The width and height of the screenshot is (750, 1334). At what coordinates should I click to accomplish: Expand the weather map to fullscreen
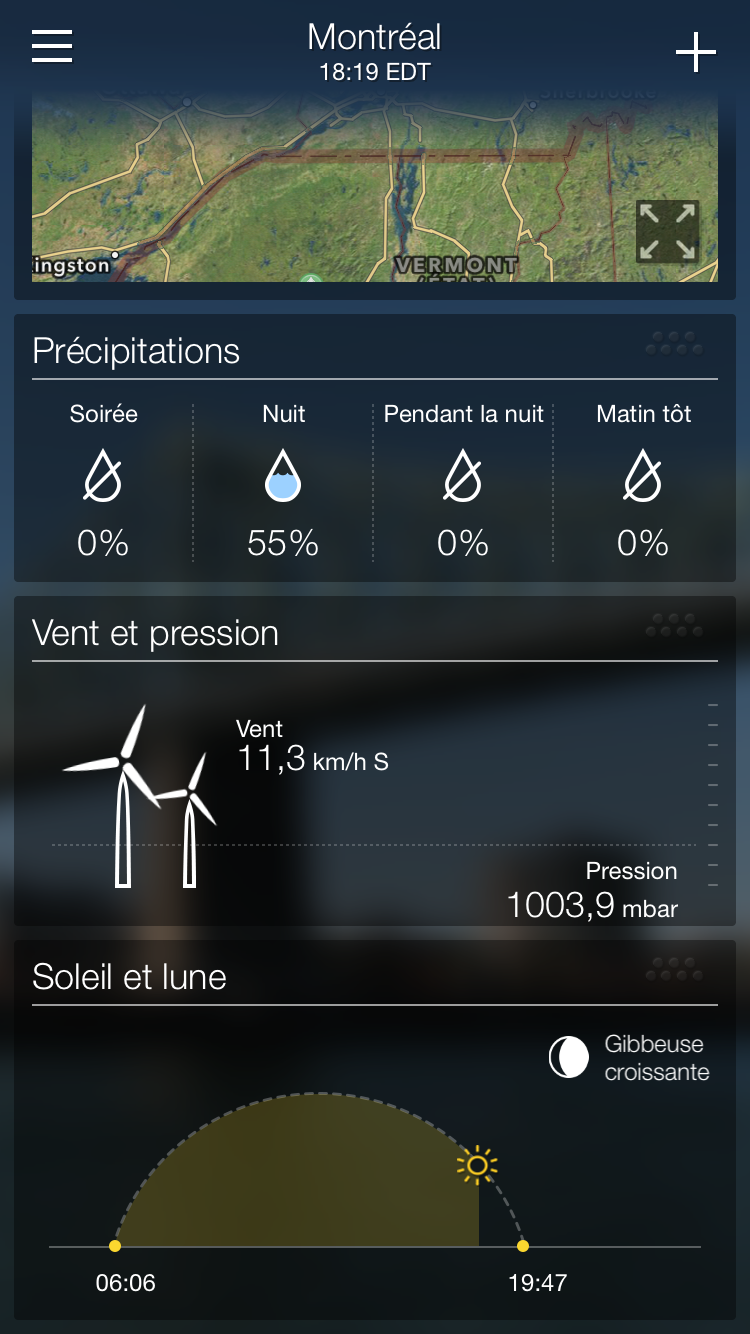(x=667, y=231)
